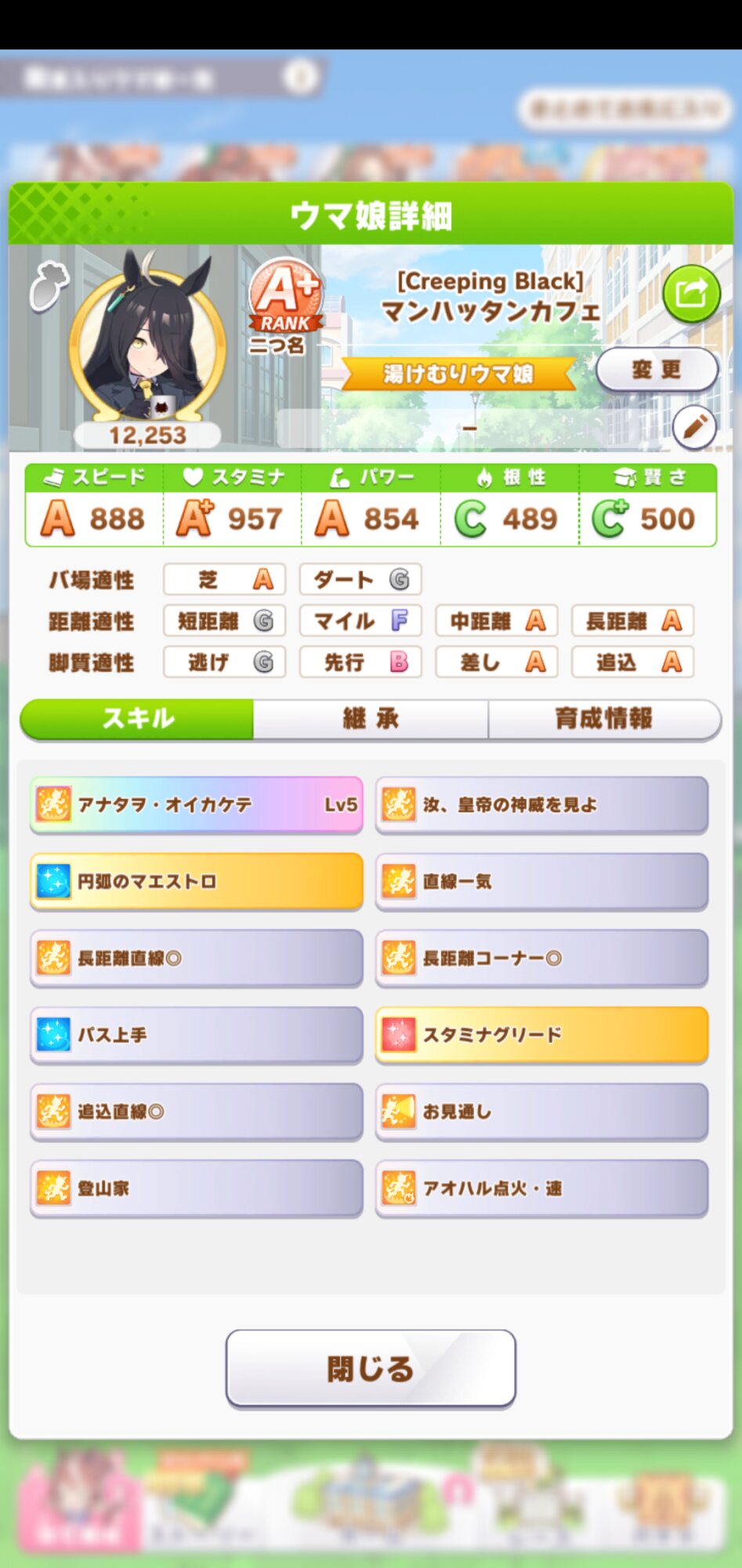Screen dimensions: 742x1568
Task: Switch to the 継承 tab
Action: pos(371,718)
